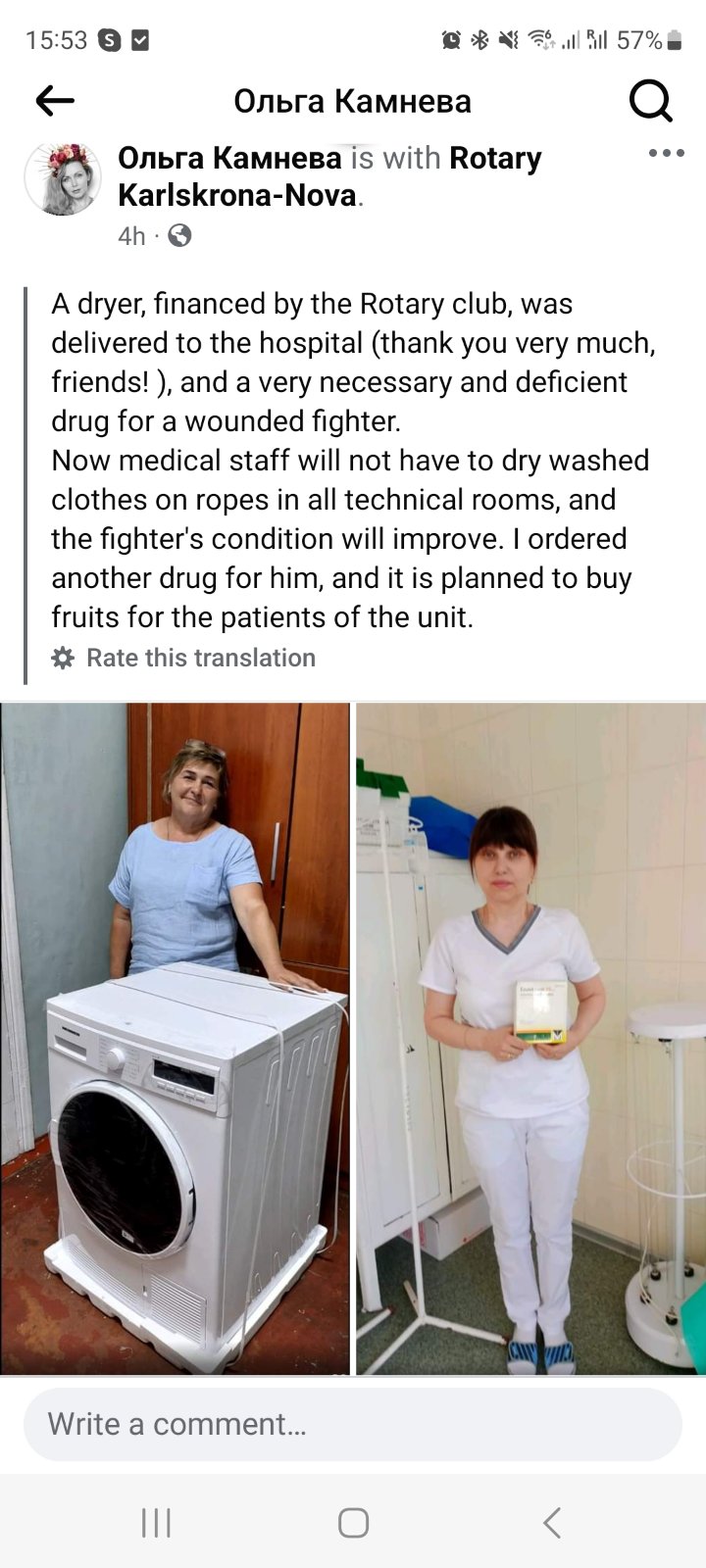706x1568 pixels.
Task: Open search in the profile header
Action: click(650, 100)
